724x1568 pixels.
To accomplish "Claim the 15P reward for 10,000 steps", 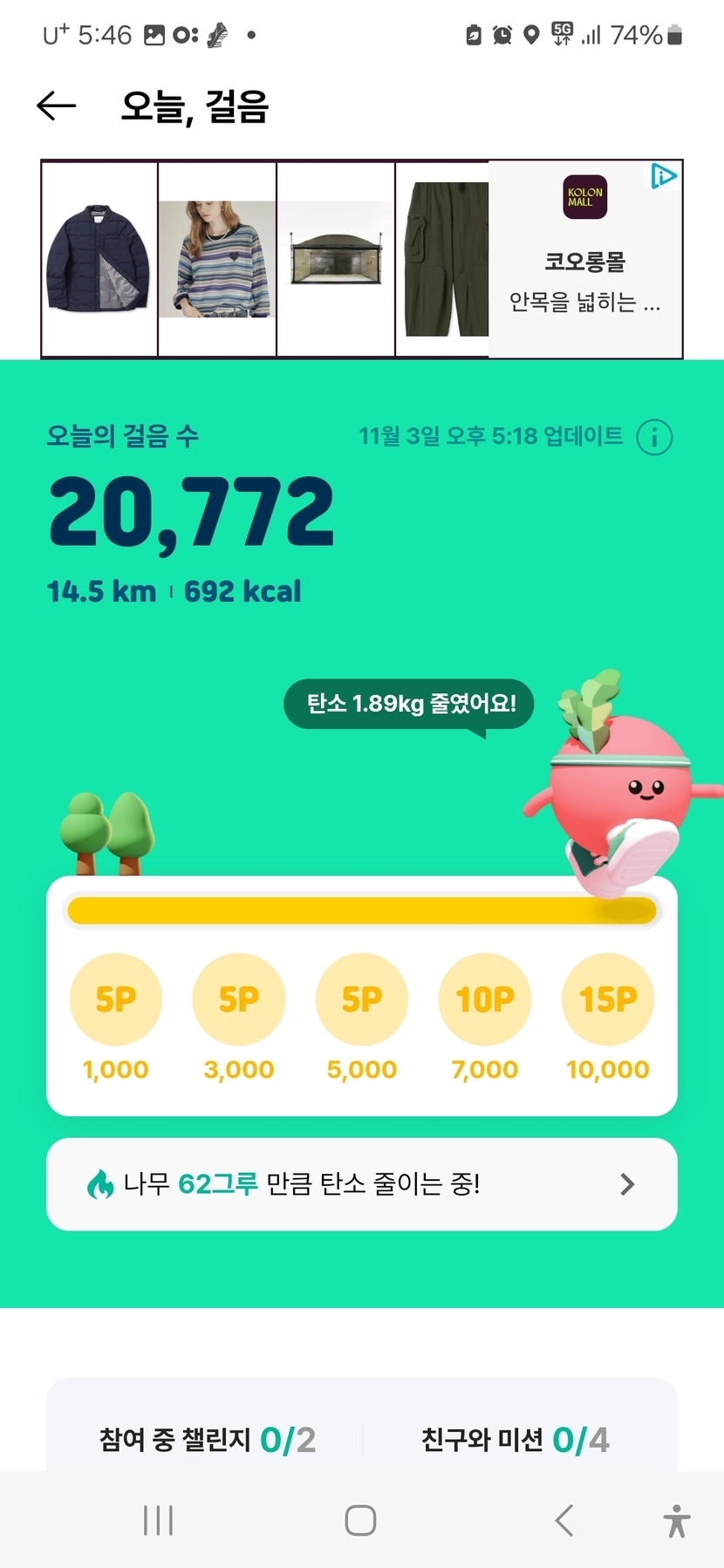I will click(608, 999).
